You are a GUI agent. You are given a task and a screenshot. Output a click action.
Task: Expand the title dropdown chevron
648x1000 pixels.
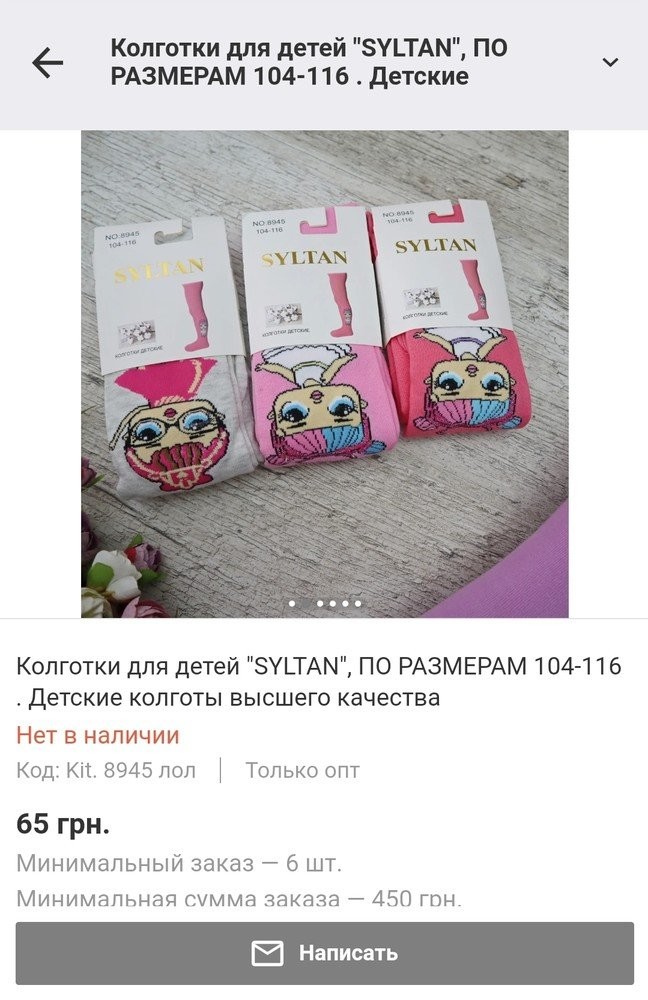click(x=609, y=63)
